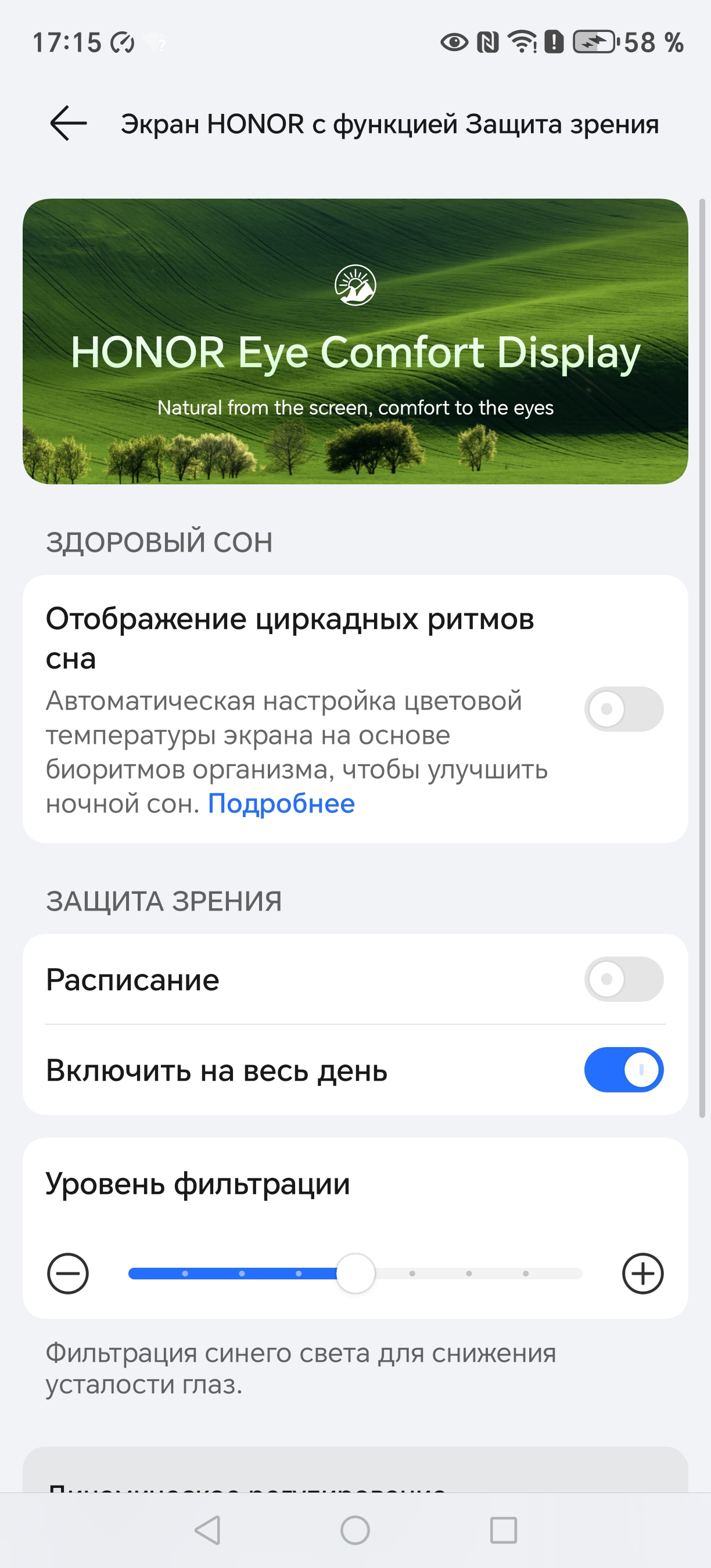Disable Включить на весь день
Viewport: 711px width, 1568px height.
623,1070
